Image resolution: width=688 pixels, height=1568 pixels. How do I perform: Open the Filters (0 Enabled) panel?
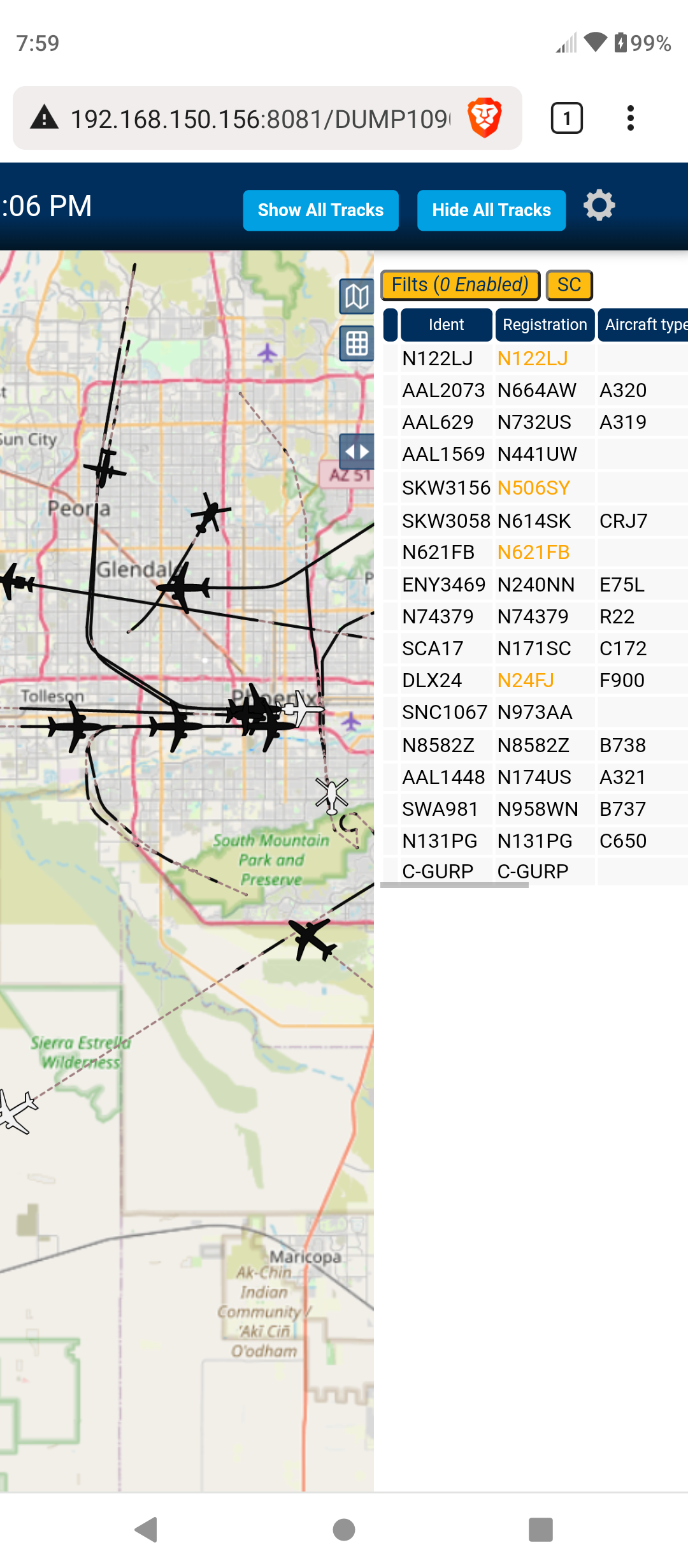[460, 285]
